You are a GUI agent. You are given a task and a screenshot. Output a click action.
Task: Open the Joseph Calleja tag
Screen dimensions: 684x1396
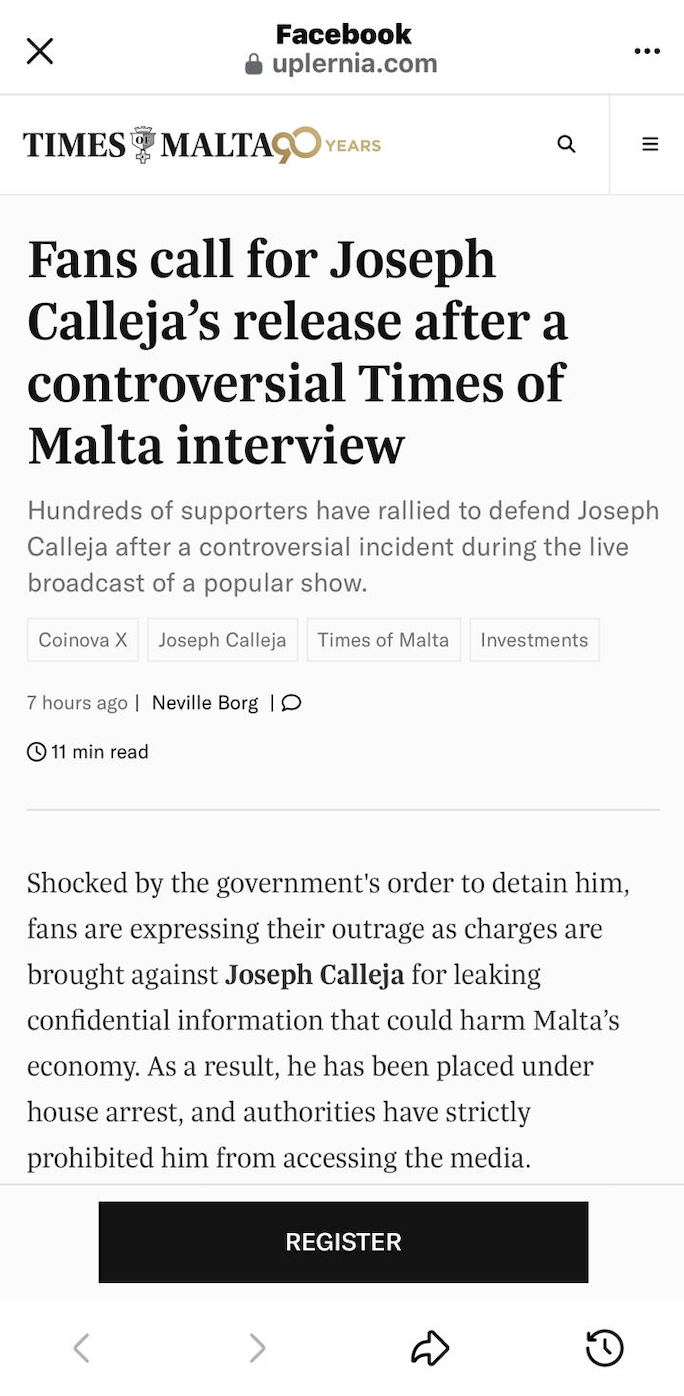tap(222, 640)
